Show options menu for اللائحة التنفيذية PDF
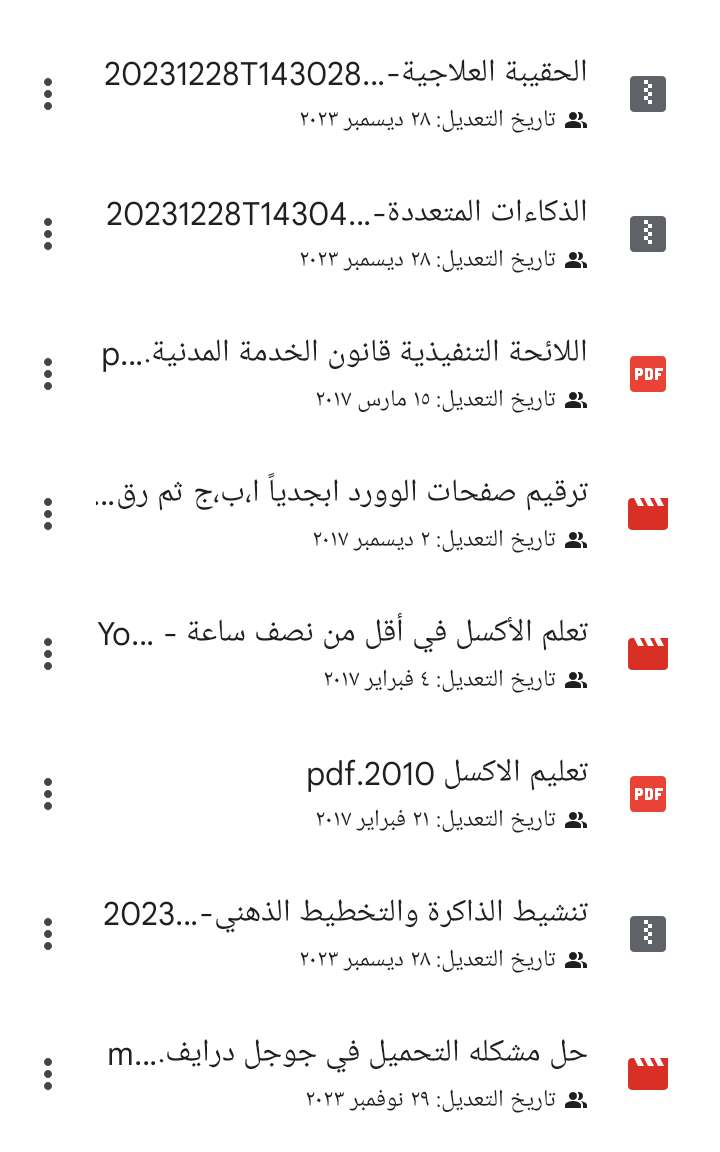Screen dimensions: 720x1152 [48, 374]
